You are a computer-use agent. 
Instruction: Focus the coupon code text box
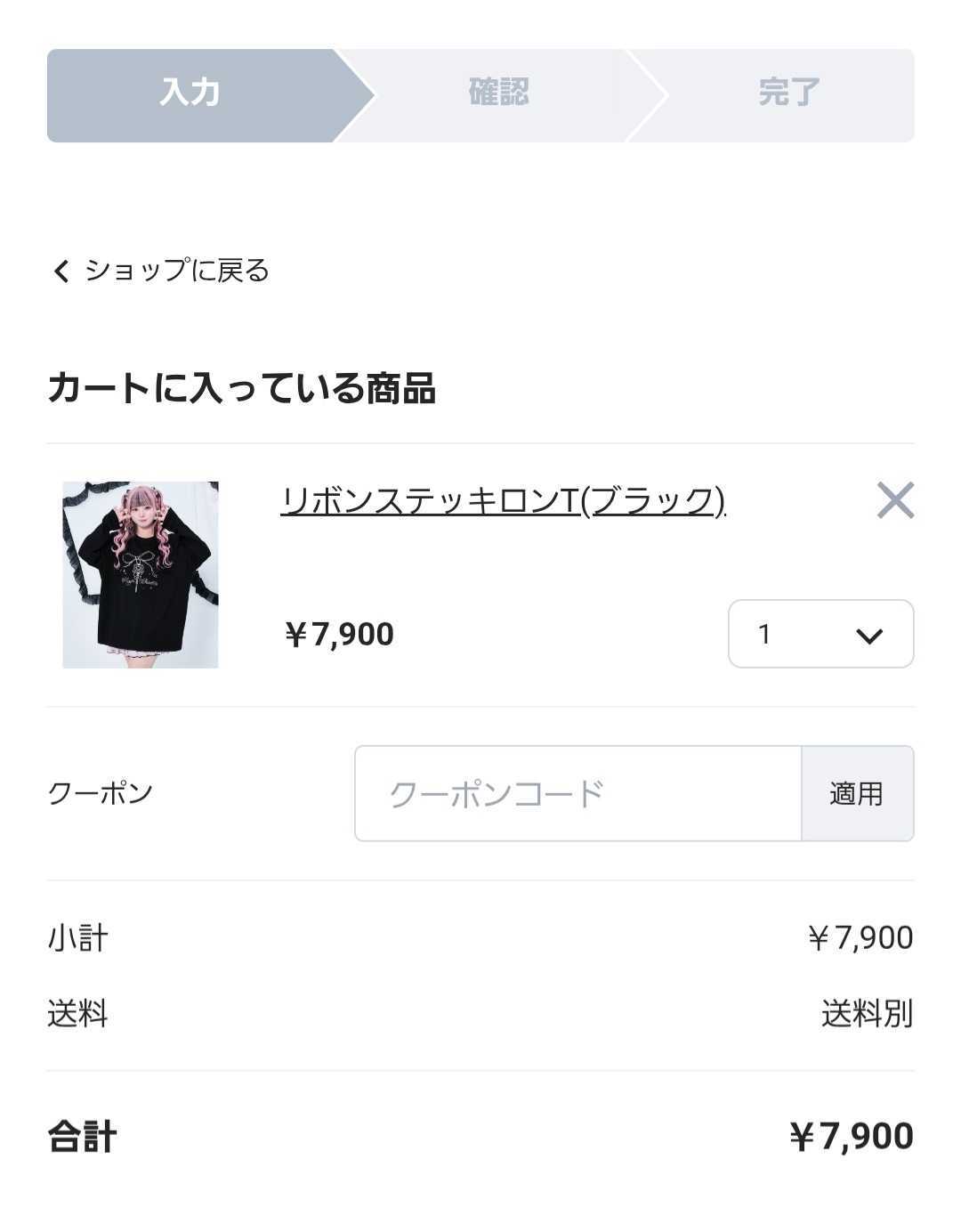click(578, 793)
